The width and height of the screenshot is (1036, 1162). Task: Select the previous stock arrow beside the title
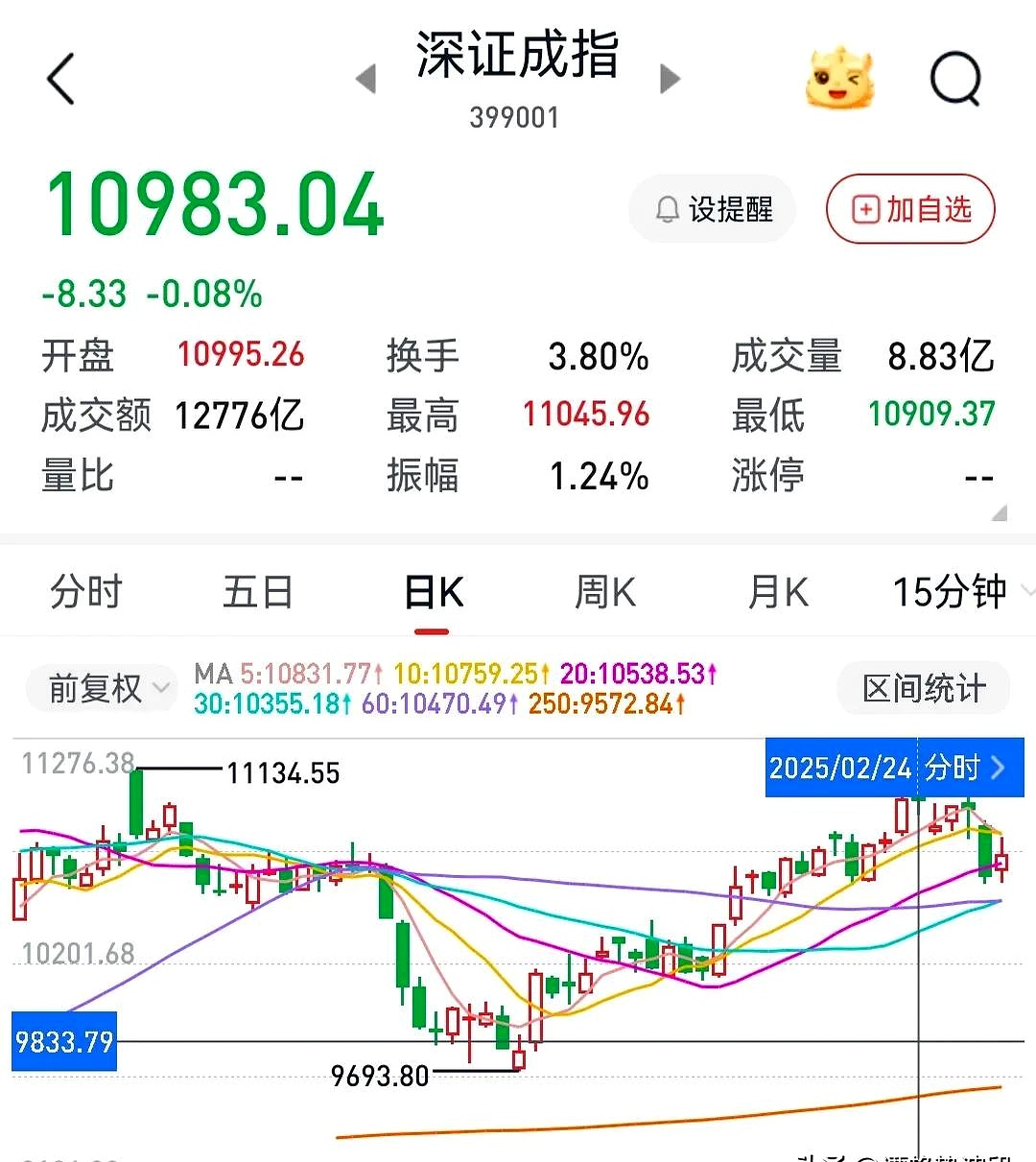click(366, 79)
